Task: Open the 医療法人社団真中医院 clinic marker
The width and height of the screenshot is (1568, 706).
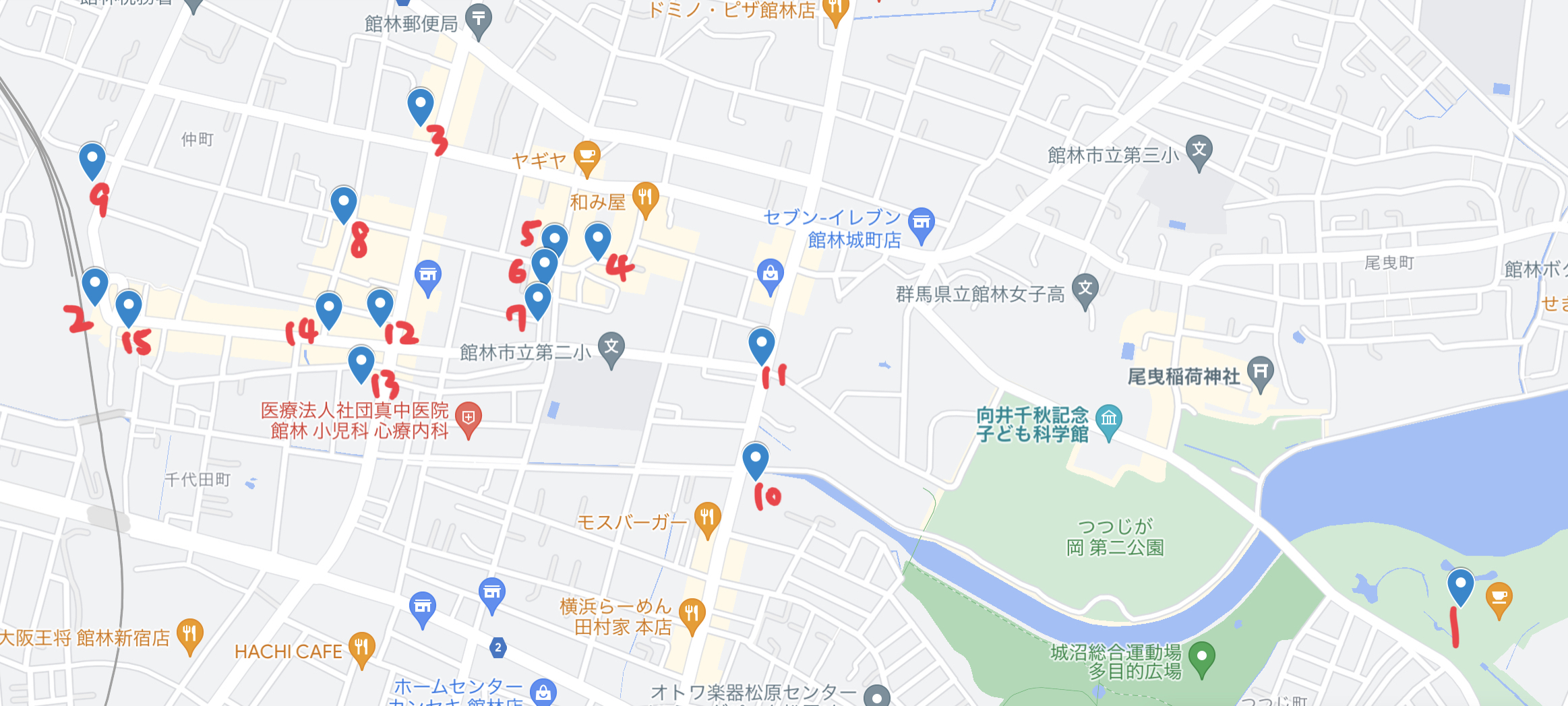Action: coord(469,418)
